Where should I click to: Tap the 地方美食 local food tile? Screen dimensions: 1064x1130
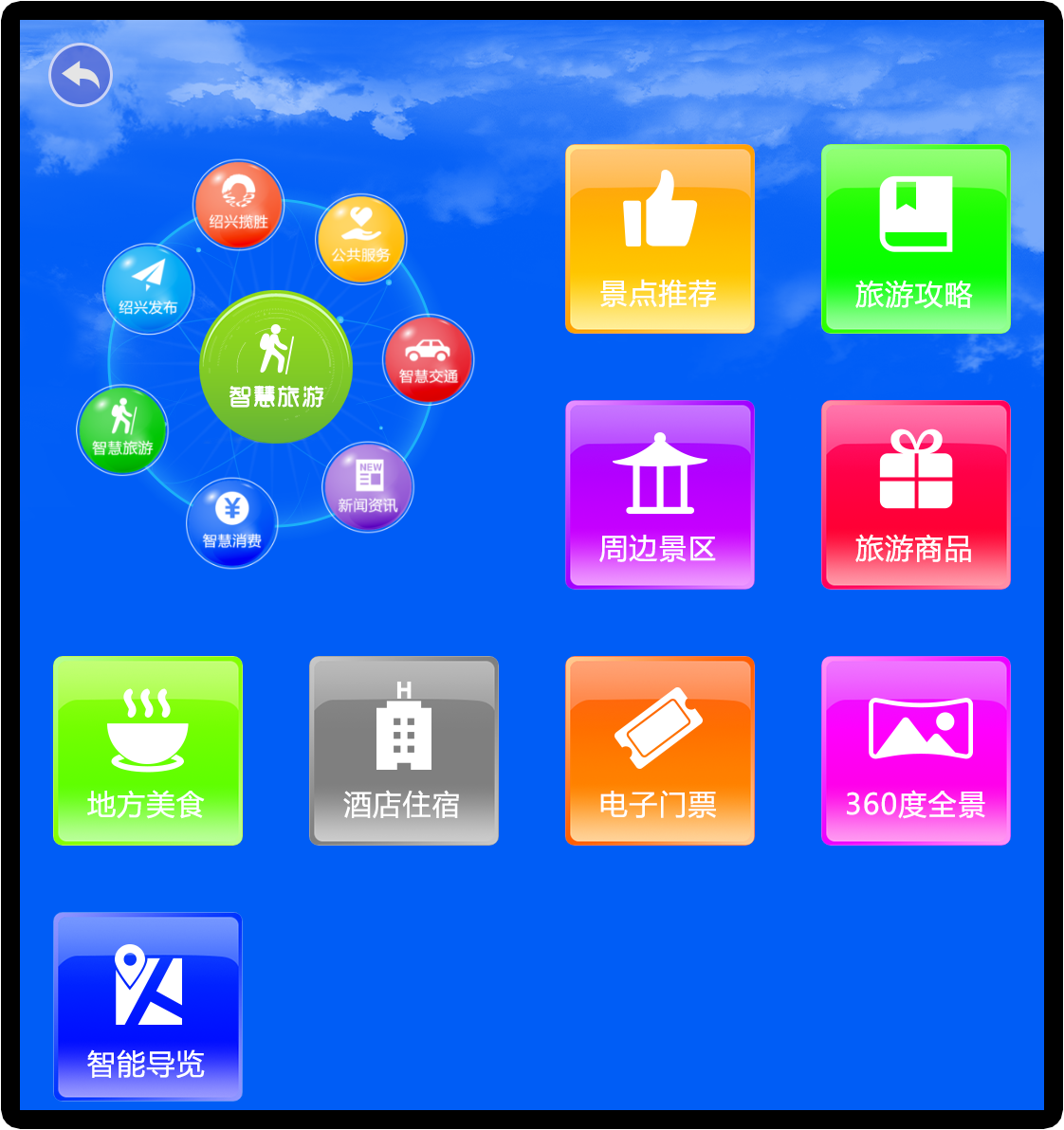[x=148, y=751]
